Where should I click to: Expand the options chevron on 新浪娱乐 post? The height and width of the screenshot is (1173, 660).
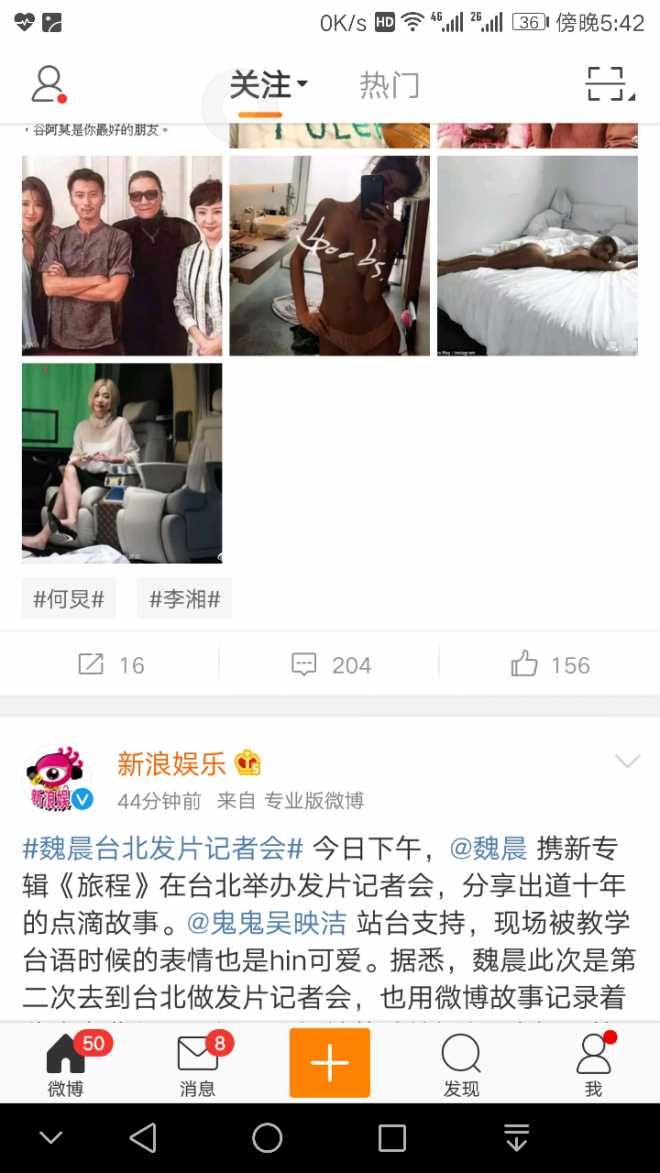point(627,762)
